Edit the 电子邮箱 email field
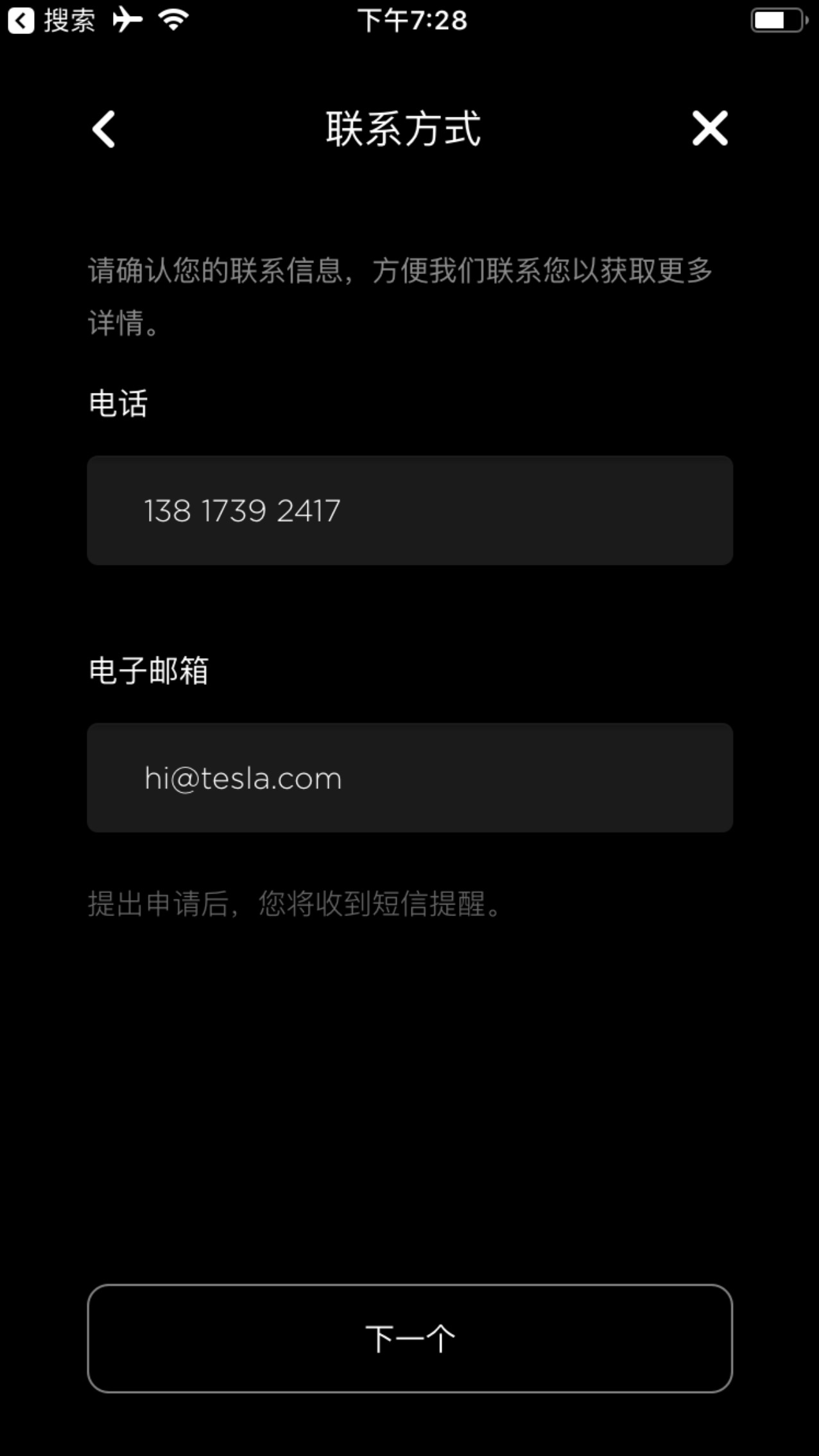 pos(410,777)
